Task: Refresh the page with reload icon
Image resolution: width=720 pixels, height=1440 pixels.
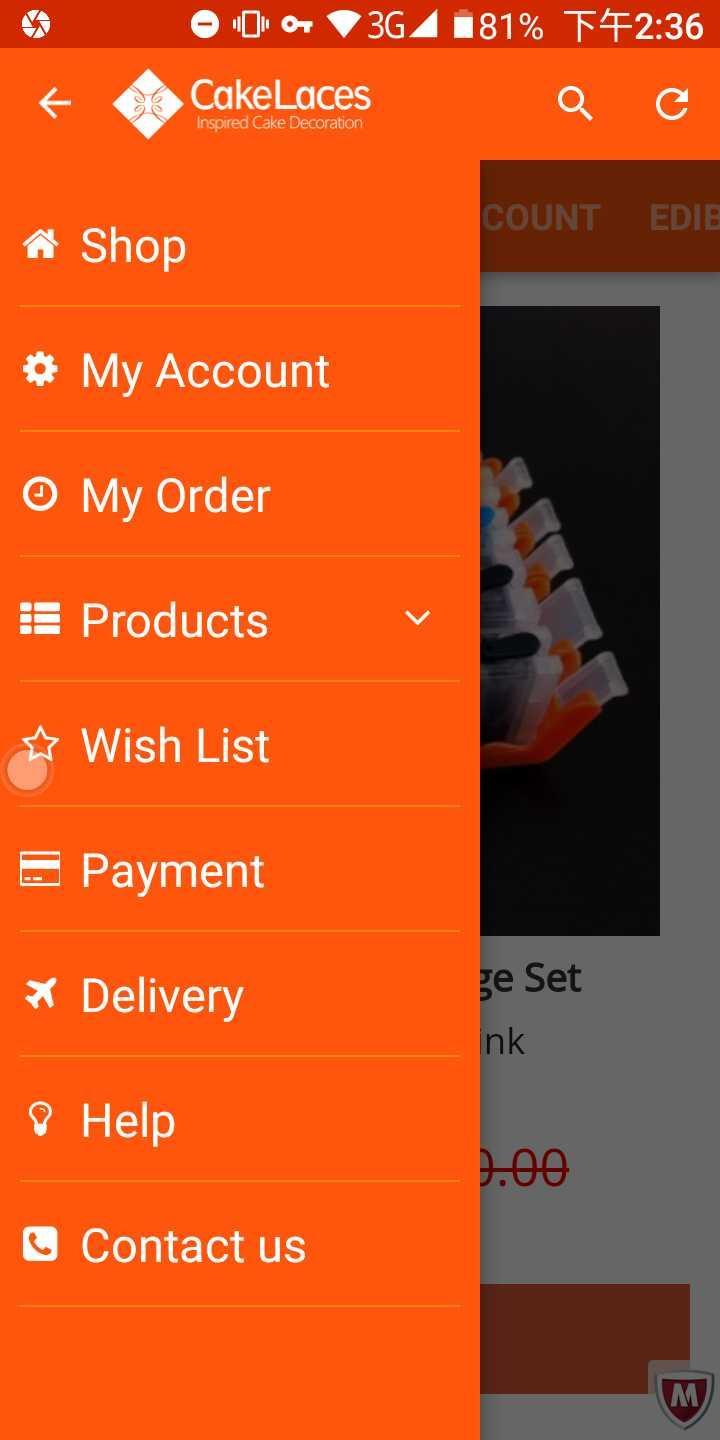Action: (672, 103)
